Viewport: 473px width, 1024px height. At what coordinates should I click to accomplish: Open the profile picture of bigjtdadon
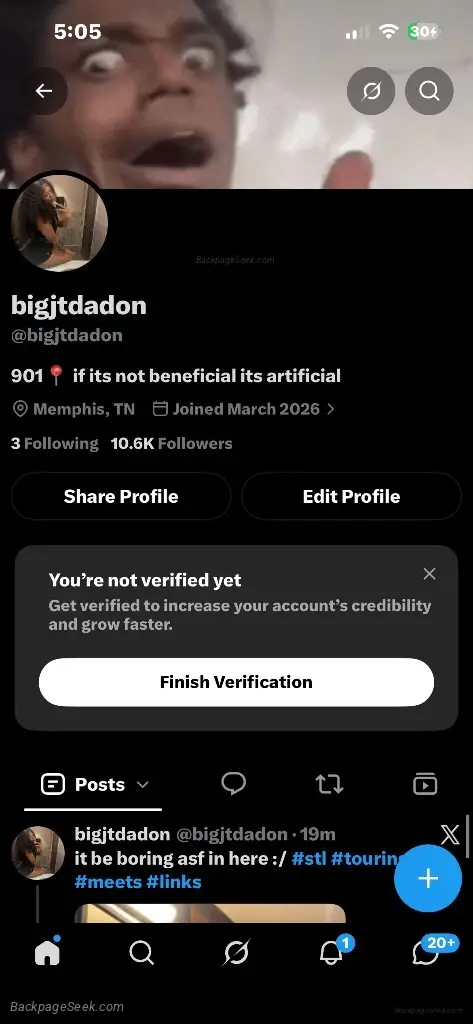[x=59, y=223]
